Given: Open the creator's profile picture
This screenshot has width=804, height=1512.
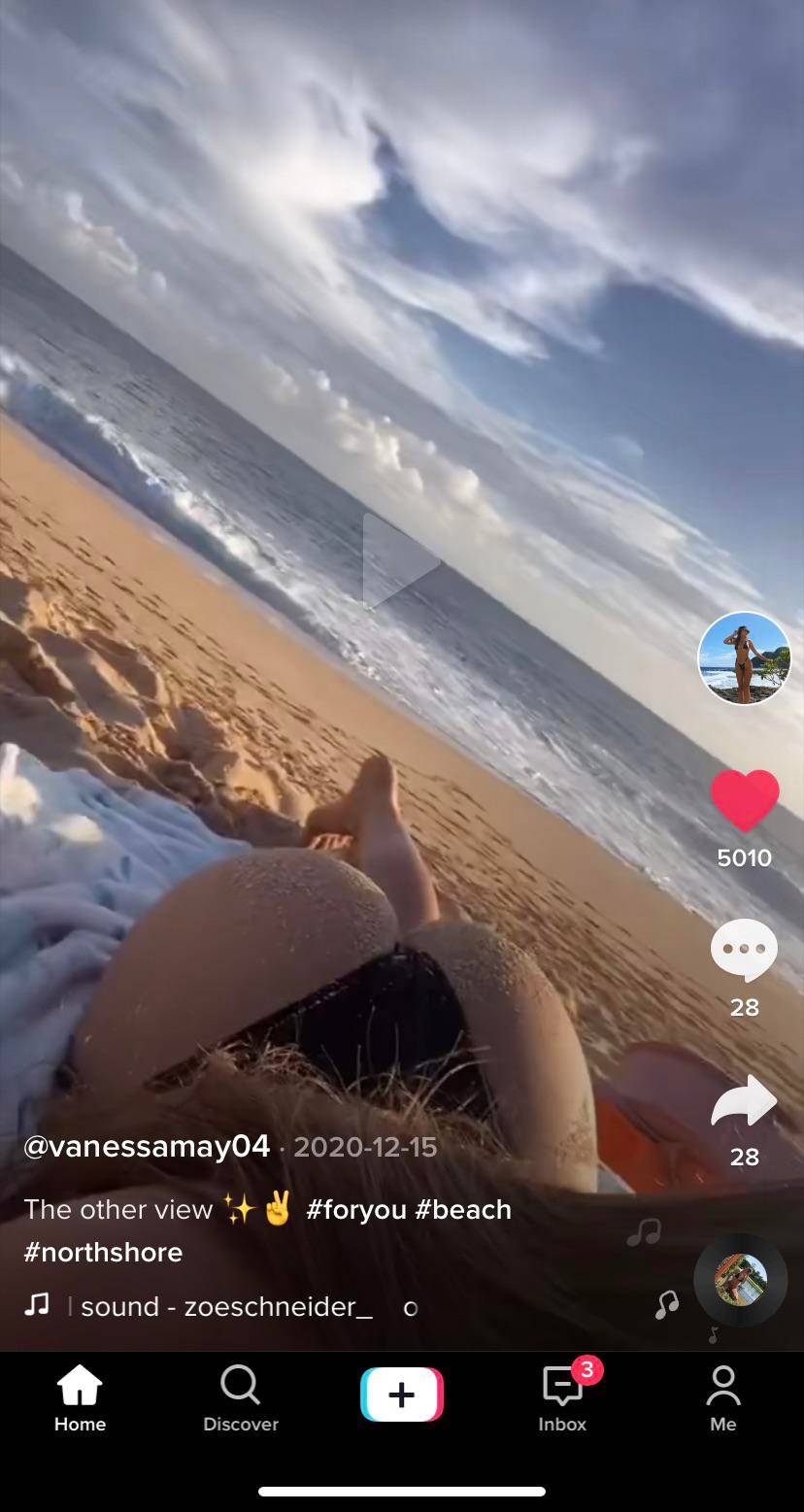Looking at the screenshot, I should click(744, 657).
